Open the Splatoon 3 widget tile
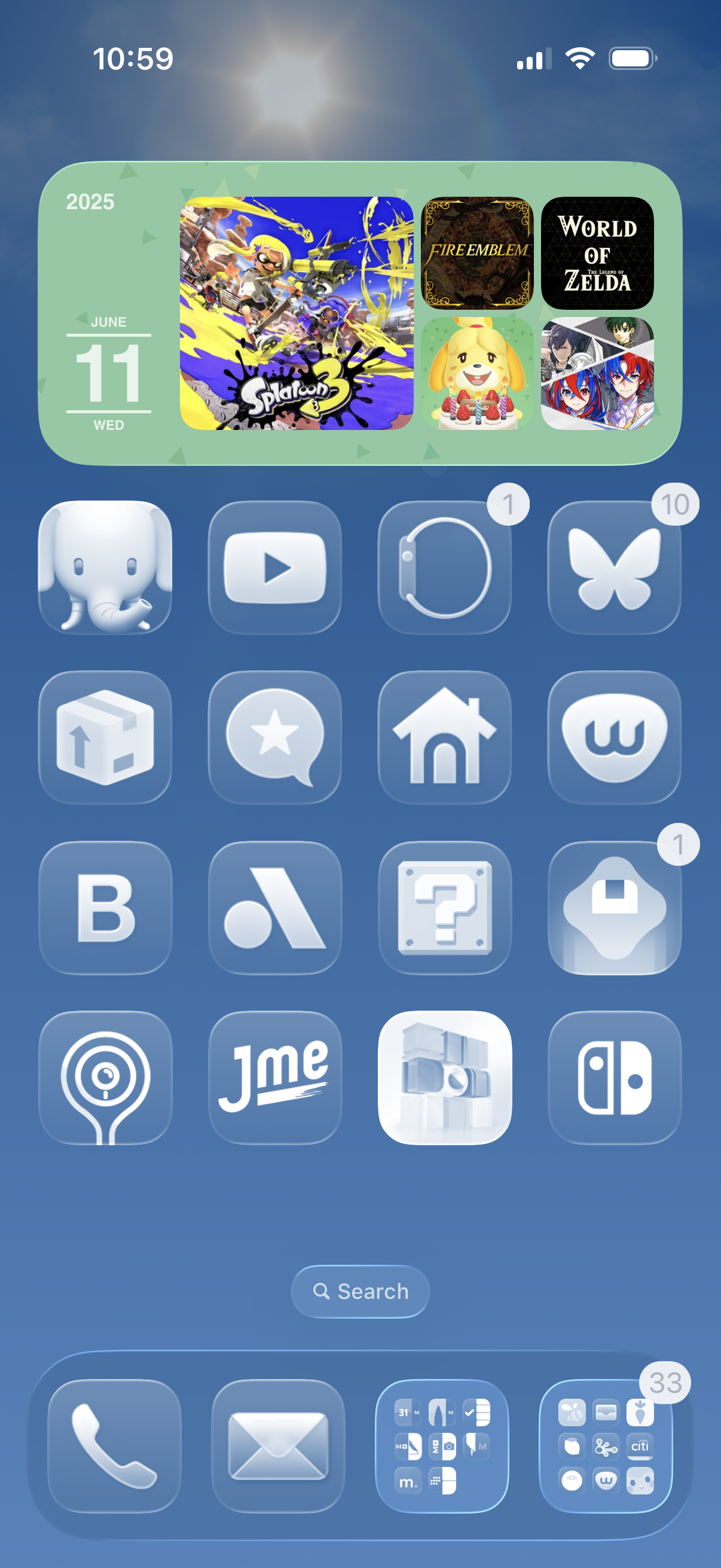 coord(297,313)
